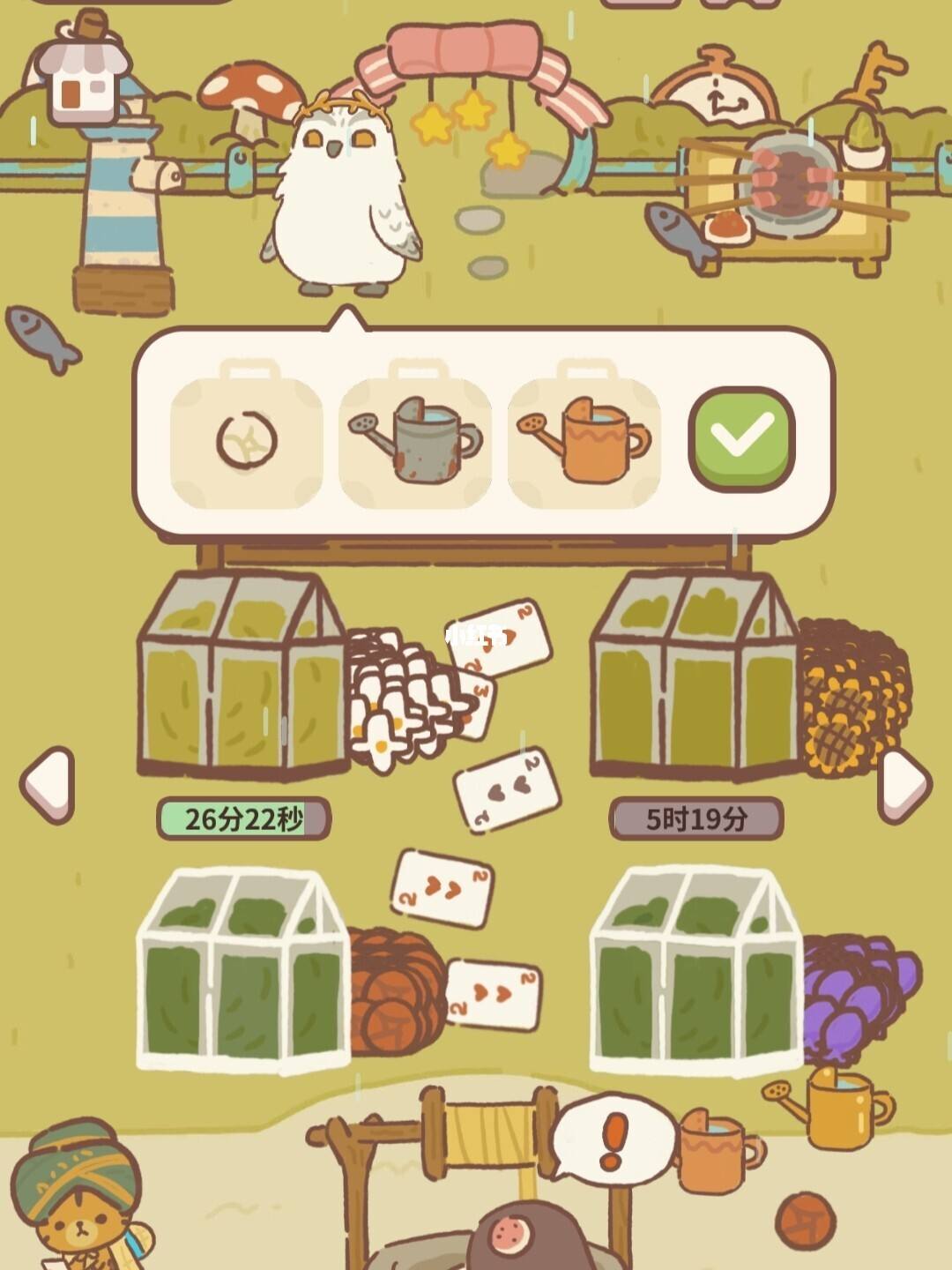Open the greenhouse with 26分22秒 timer
This screenshot has width=952, height=1270.
coord(242,675)
